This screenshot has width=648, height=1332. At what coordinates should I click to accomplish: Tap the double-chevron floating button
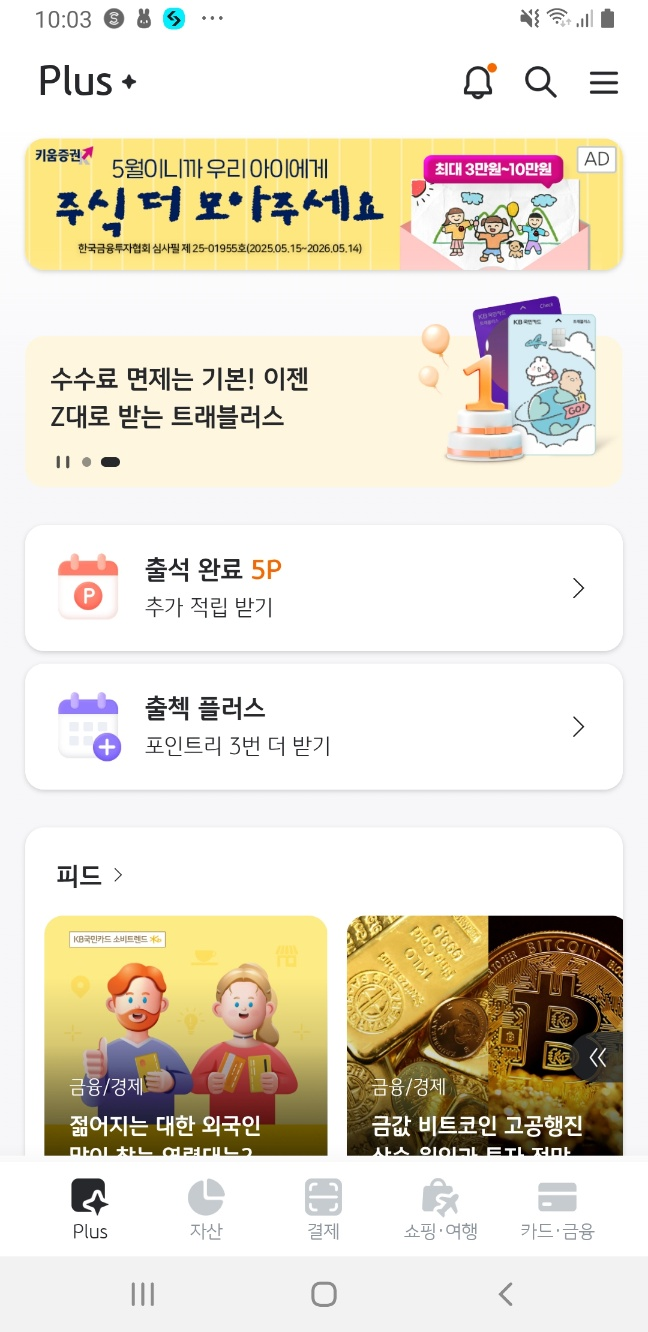(598, 1058)
